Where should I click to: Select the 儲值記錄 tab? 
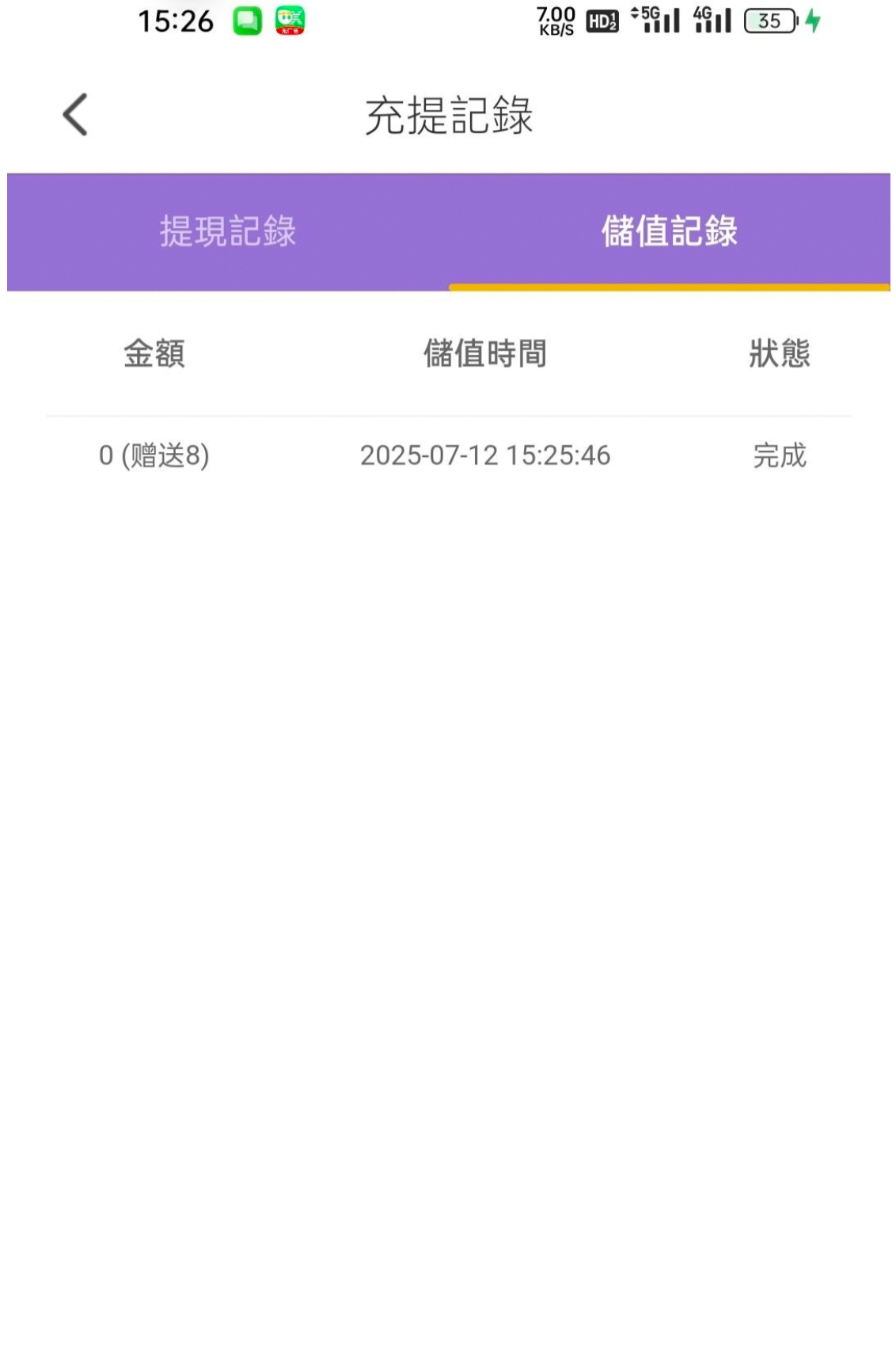(669, 231)
